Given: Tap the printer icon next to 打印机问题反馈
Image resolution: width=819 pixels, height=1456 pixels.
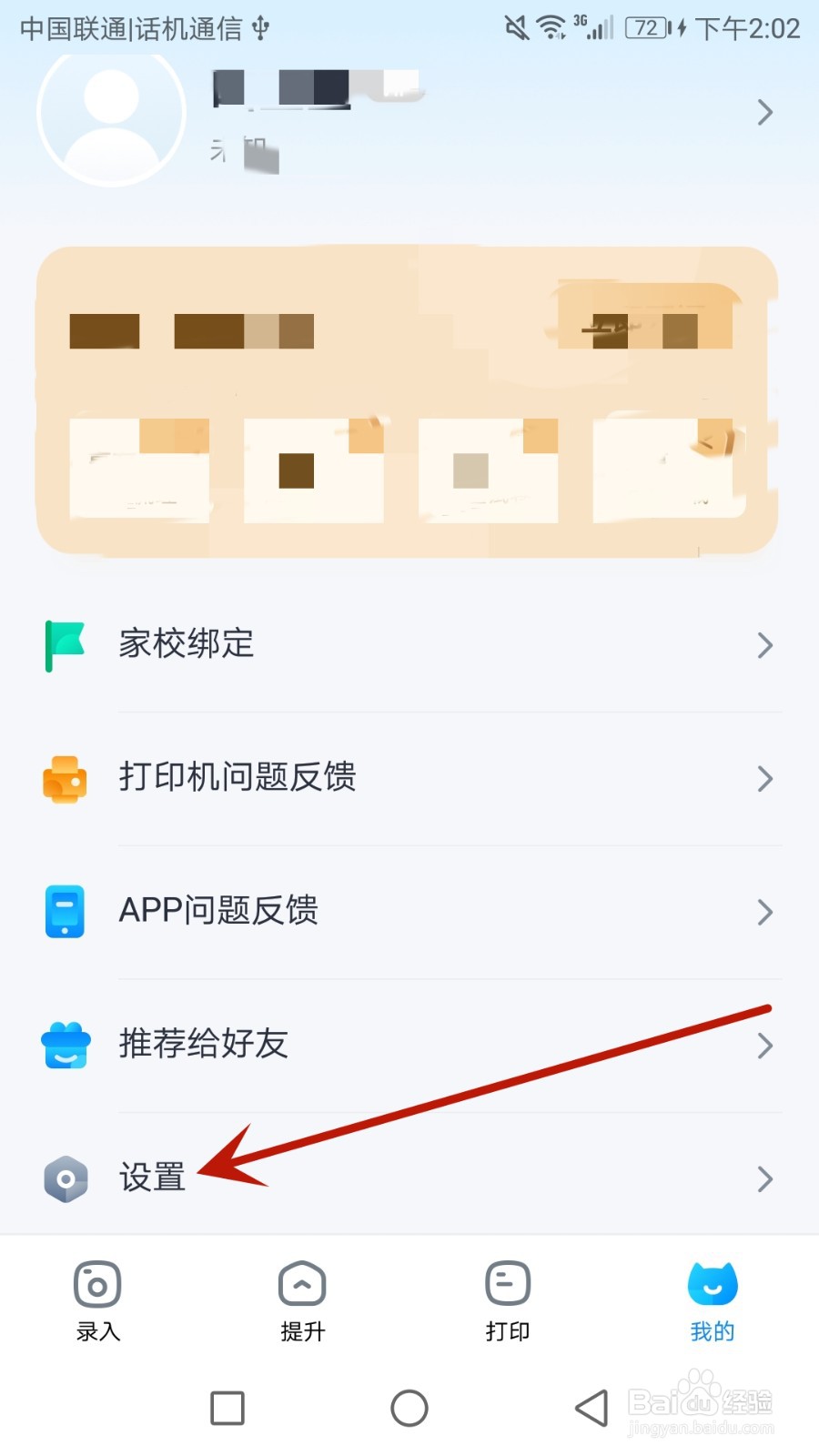Looking at the screenshot, I should click(x=65, y=778).
